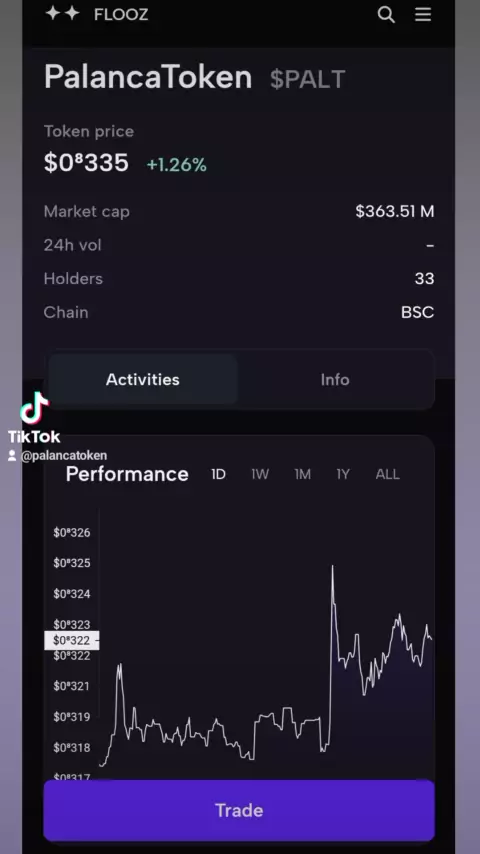Tap the Trade button
This screenshot has width=480, height=854.
point(239,810)
